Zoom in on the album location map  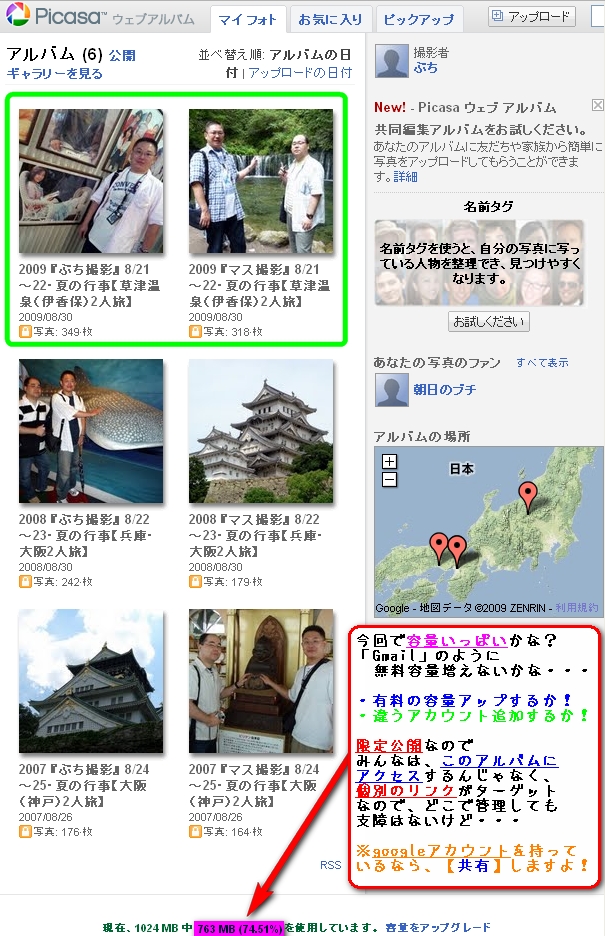390,462
